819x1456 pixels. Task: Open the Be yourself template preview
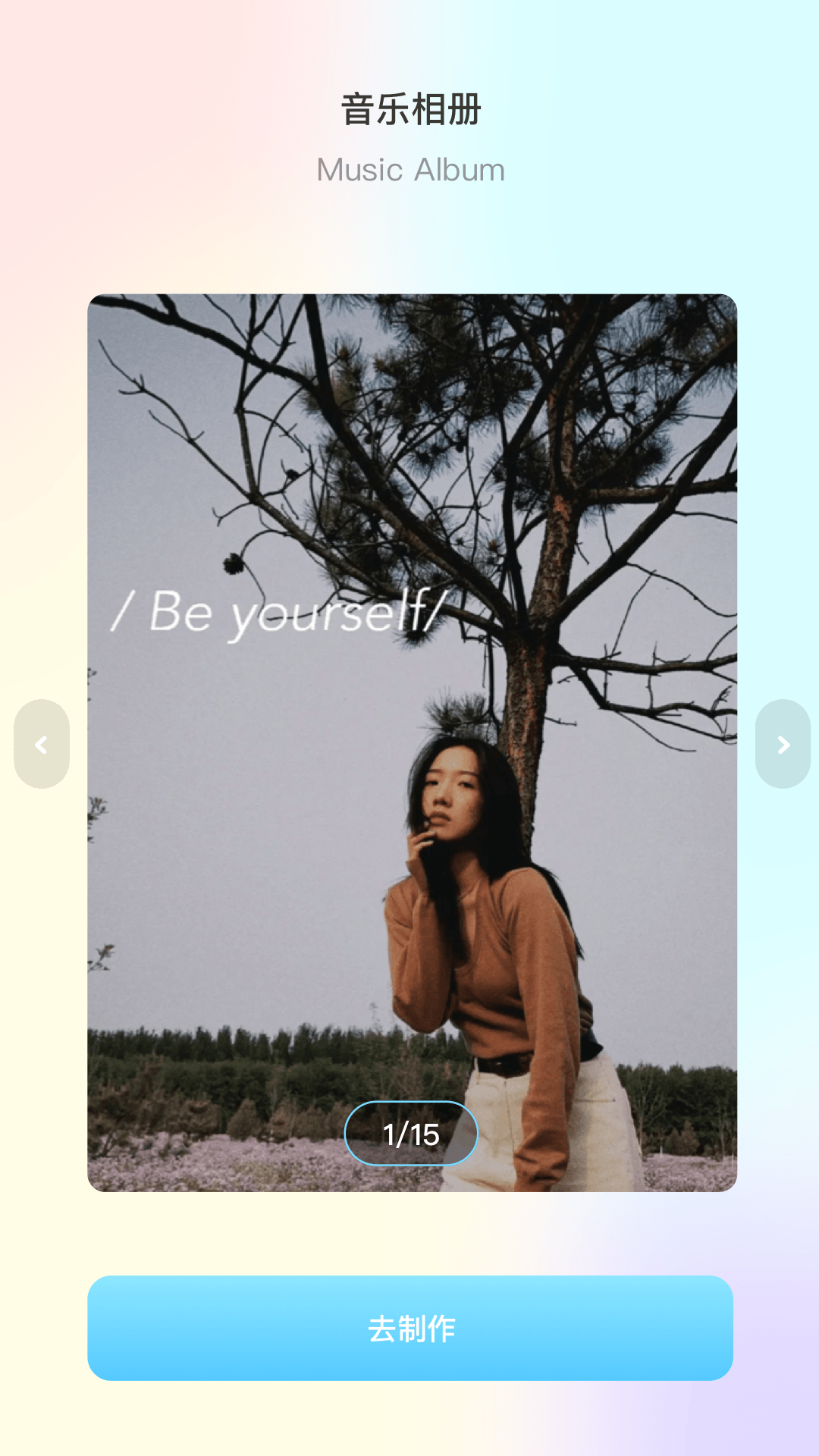pyautogui.click(x=412, y=742)
